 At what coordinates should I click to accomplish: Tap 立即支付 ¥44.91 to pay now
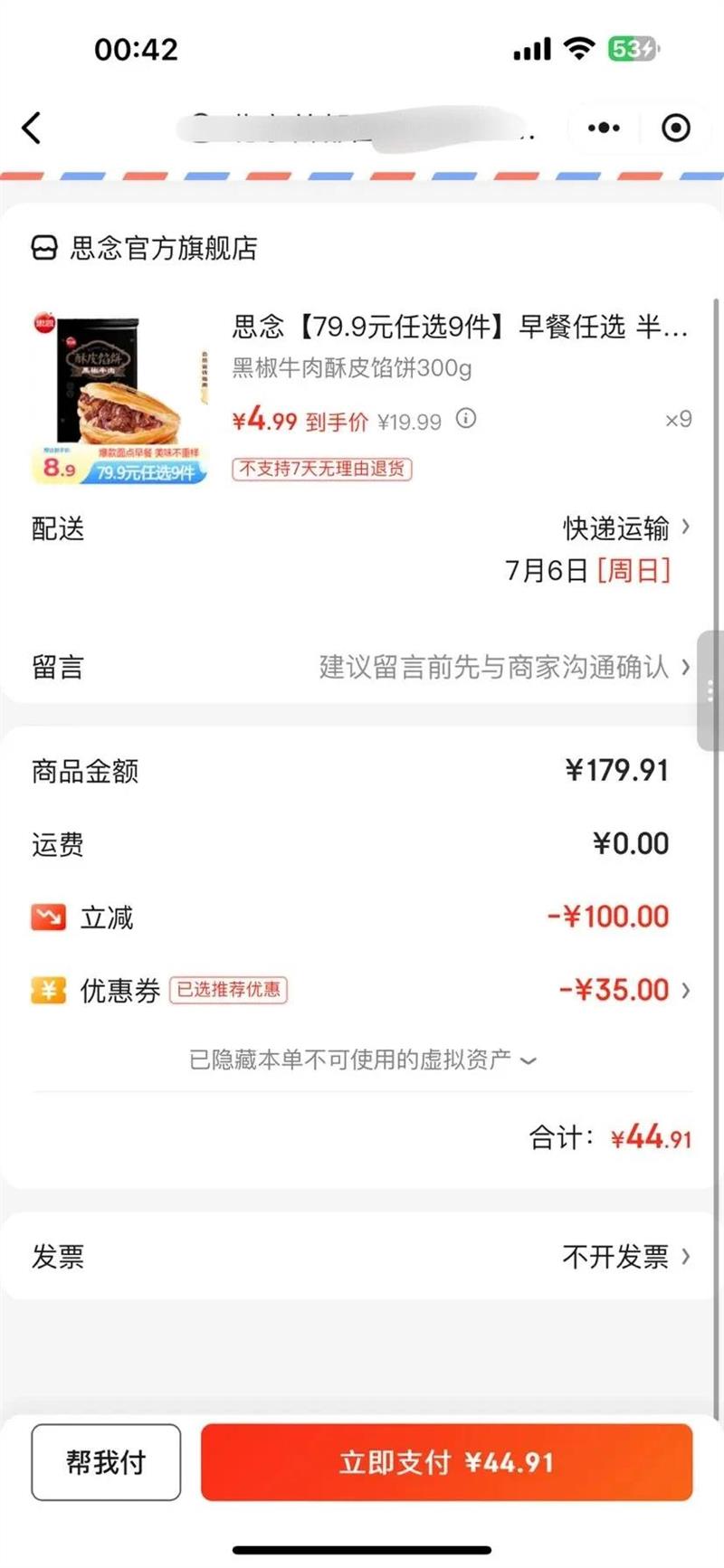[x=446, y=1462]
